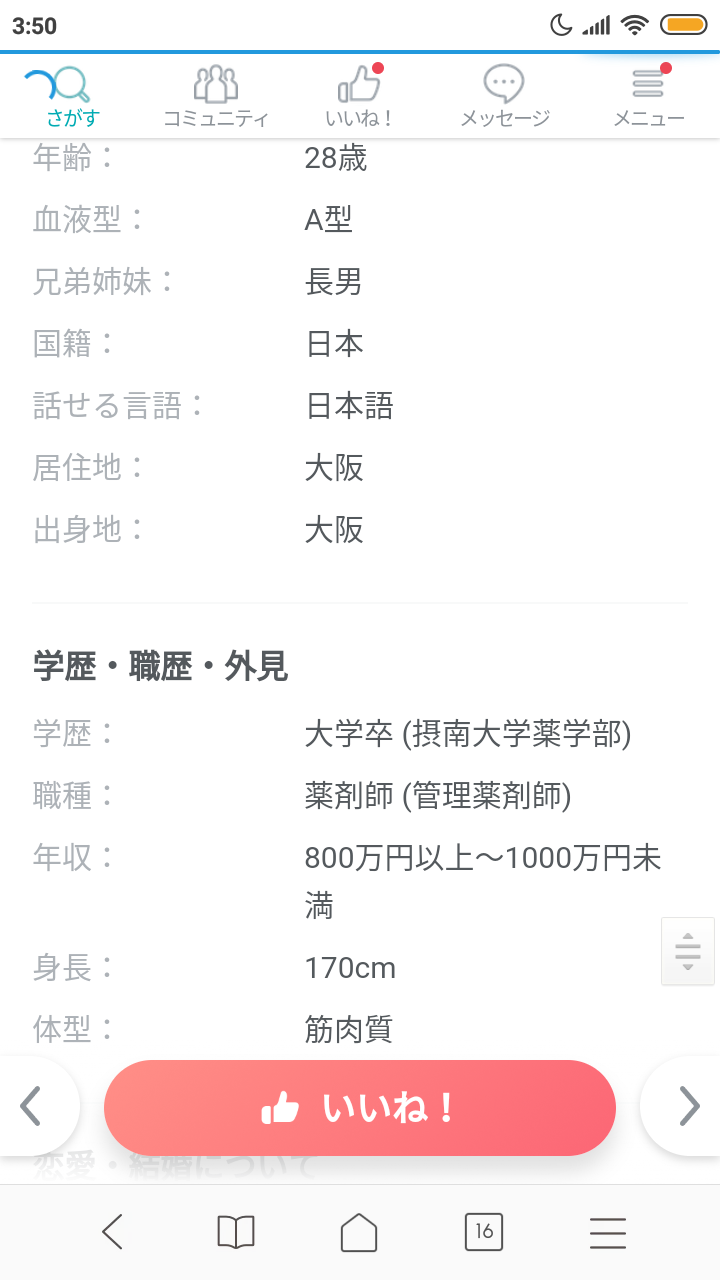Screen dimensions: 720x1280
Task: Open the コミュニティ tab
Action: (216, 96)
